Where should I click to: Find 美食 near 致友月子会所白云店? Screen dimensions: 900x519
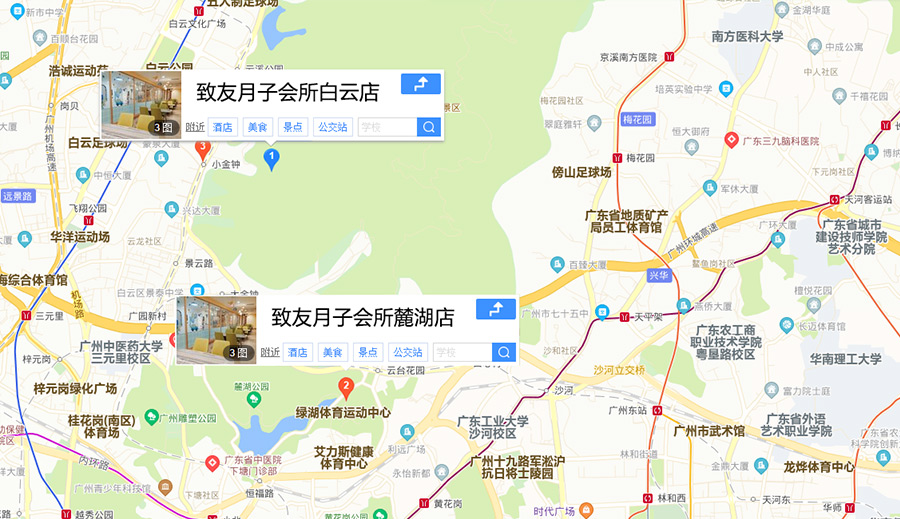[258, 127]
